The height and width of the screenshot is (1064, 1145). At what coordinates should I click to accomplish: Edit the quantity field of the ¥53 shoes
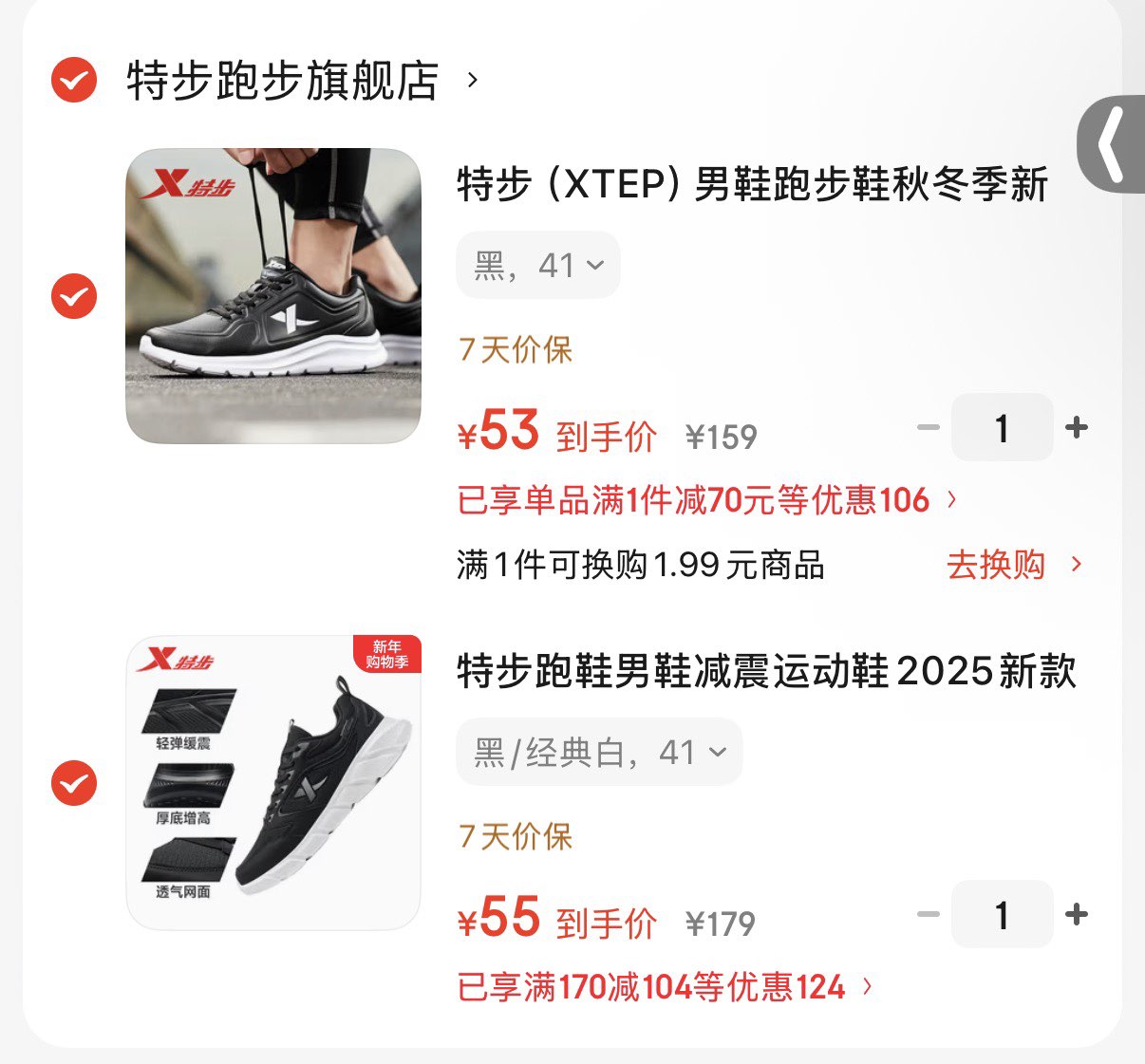point(1002,428)
